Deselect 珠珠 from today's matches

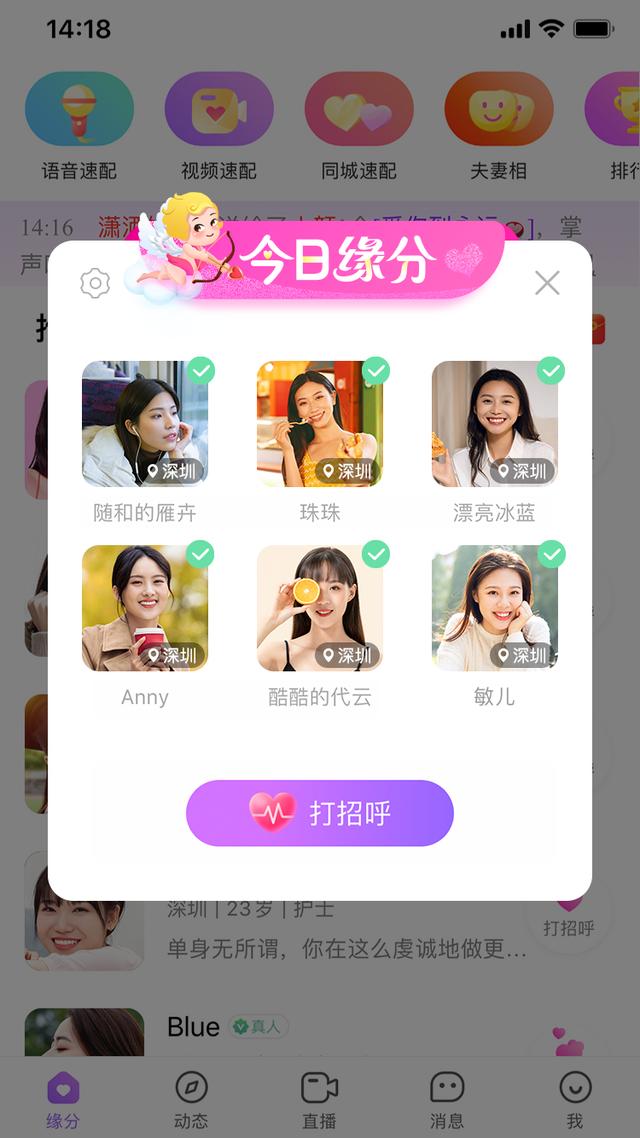click(376, 372)
